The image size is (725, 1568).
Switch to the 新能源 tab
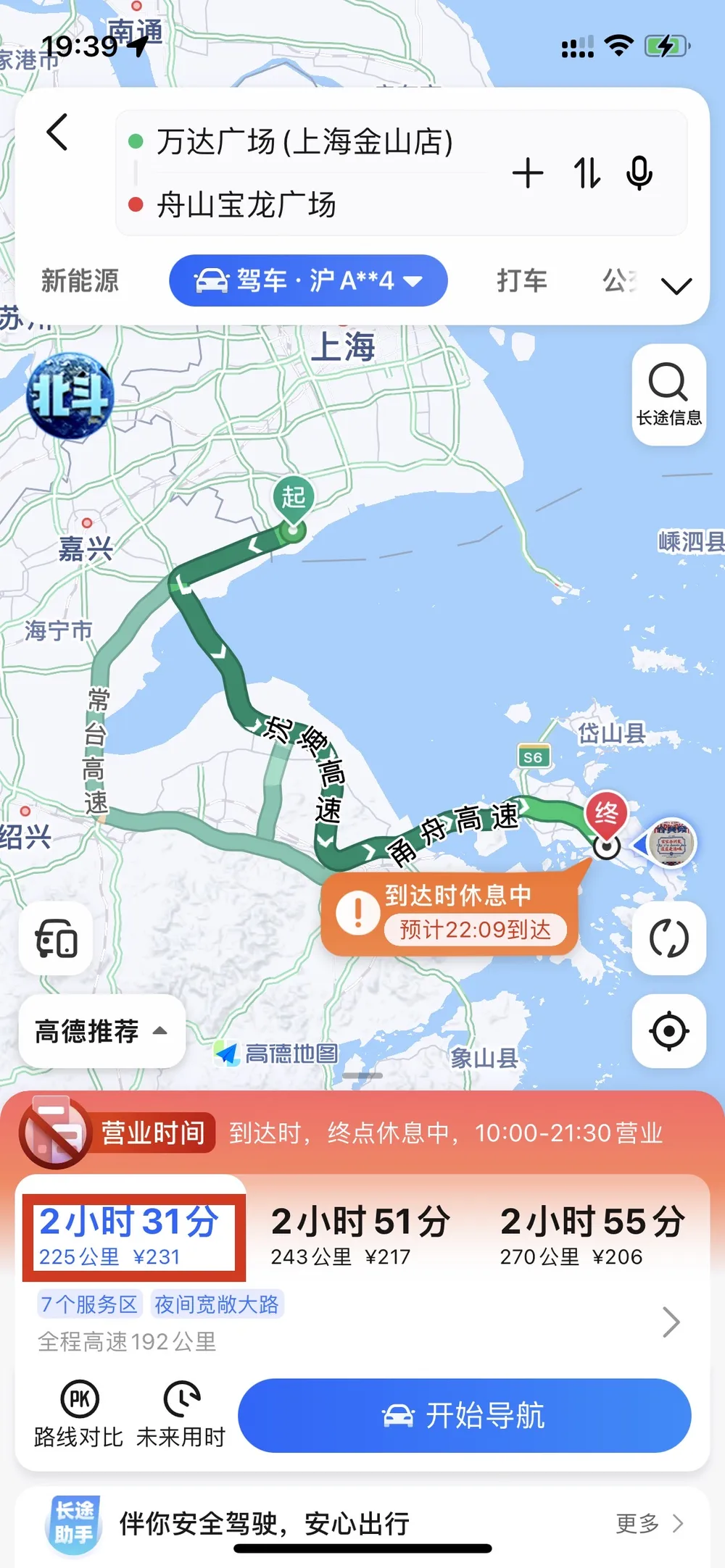80,281
